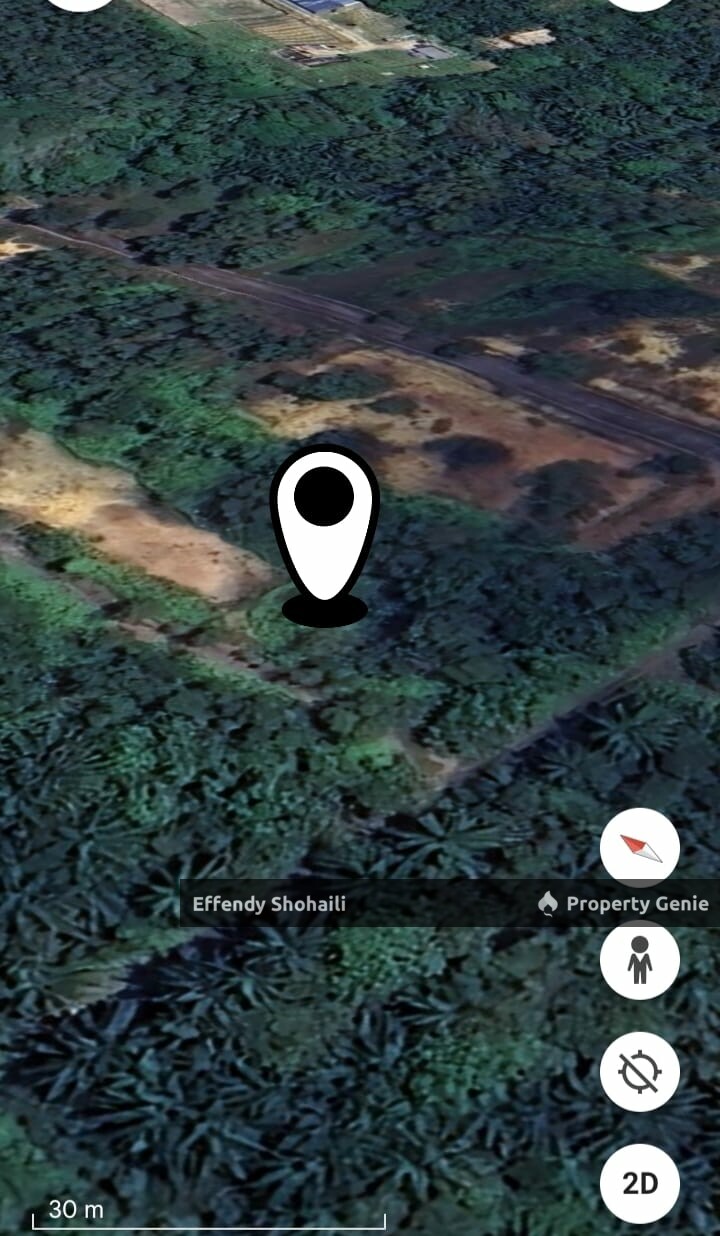720x1236 pixels.
Task: Reset map orientation using the compass icon
Action: pos(640,847)
